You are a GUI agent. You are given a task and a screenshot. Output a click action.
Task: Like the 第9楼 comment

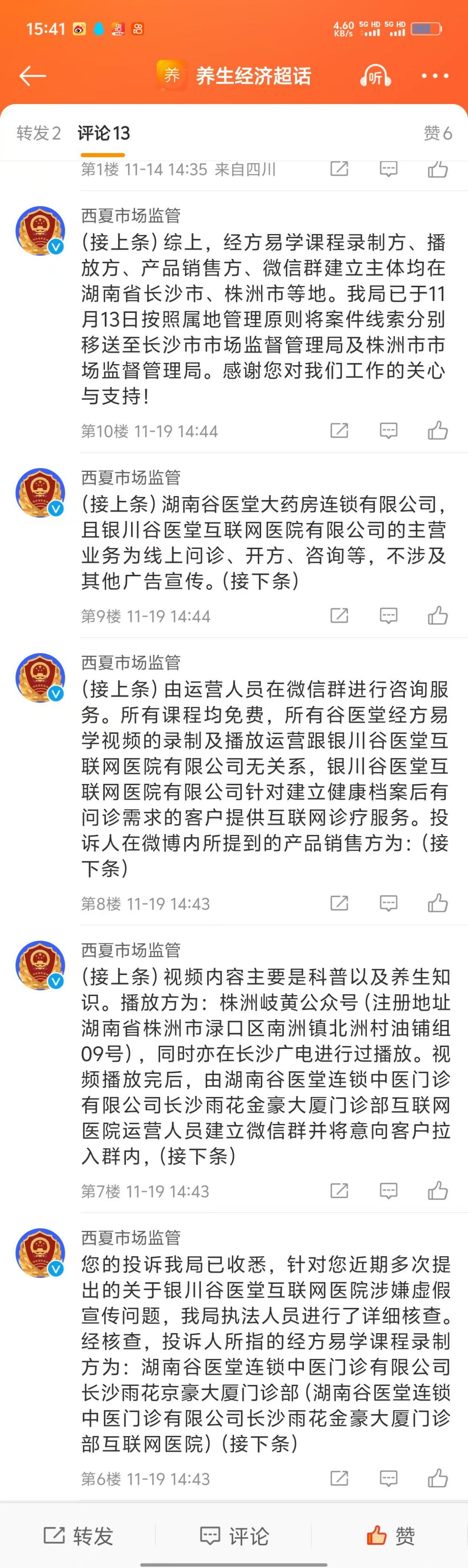(437, 616)
